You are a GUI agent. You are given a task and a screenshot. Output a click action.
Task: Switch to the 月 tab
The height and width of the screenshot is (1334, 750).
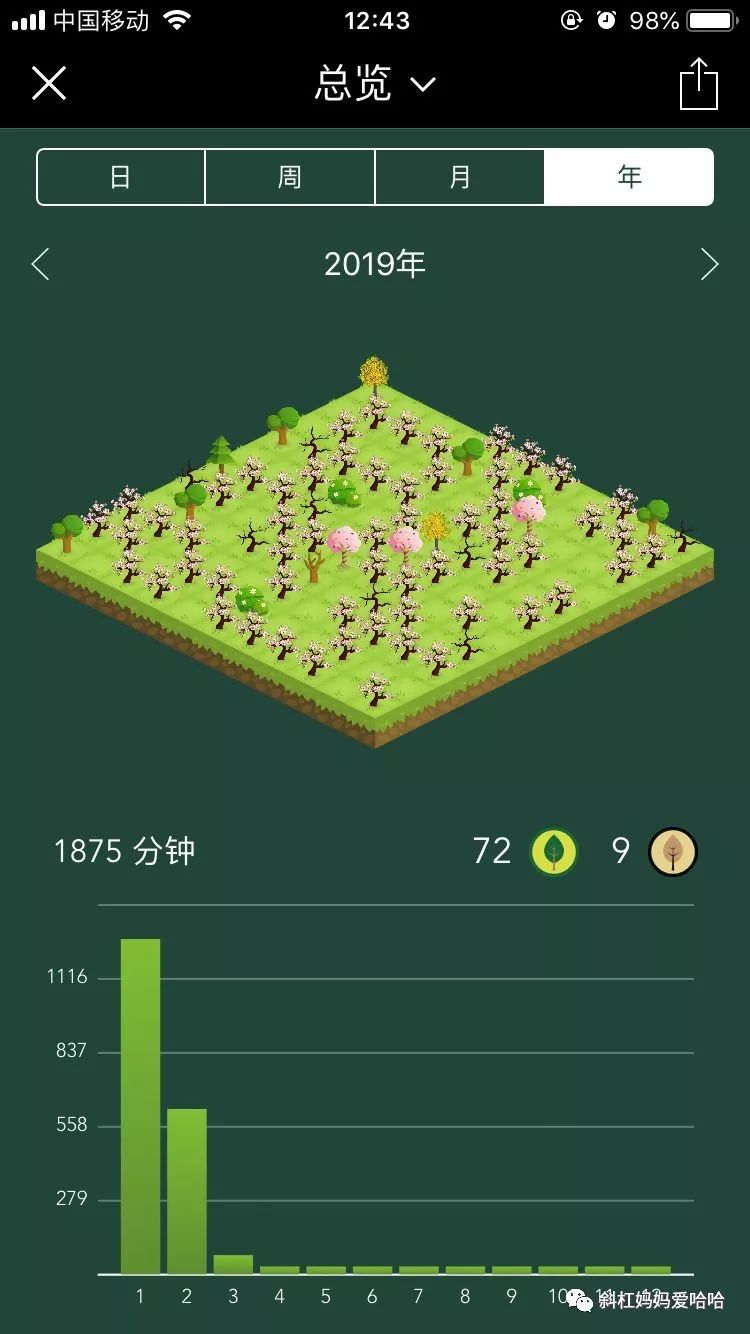460,177
